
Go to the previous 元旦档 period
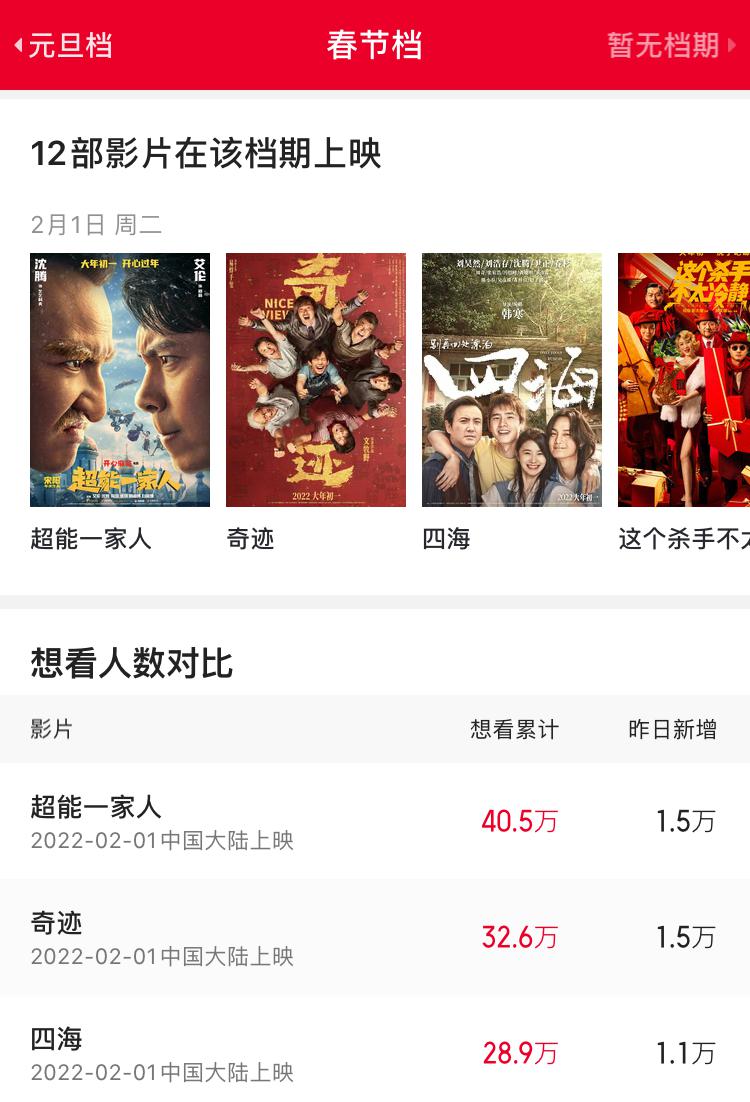coord(64,45)
